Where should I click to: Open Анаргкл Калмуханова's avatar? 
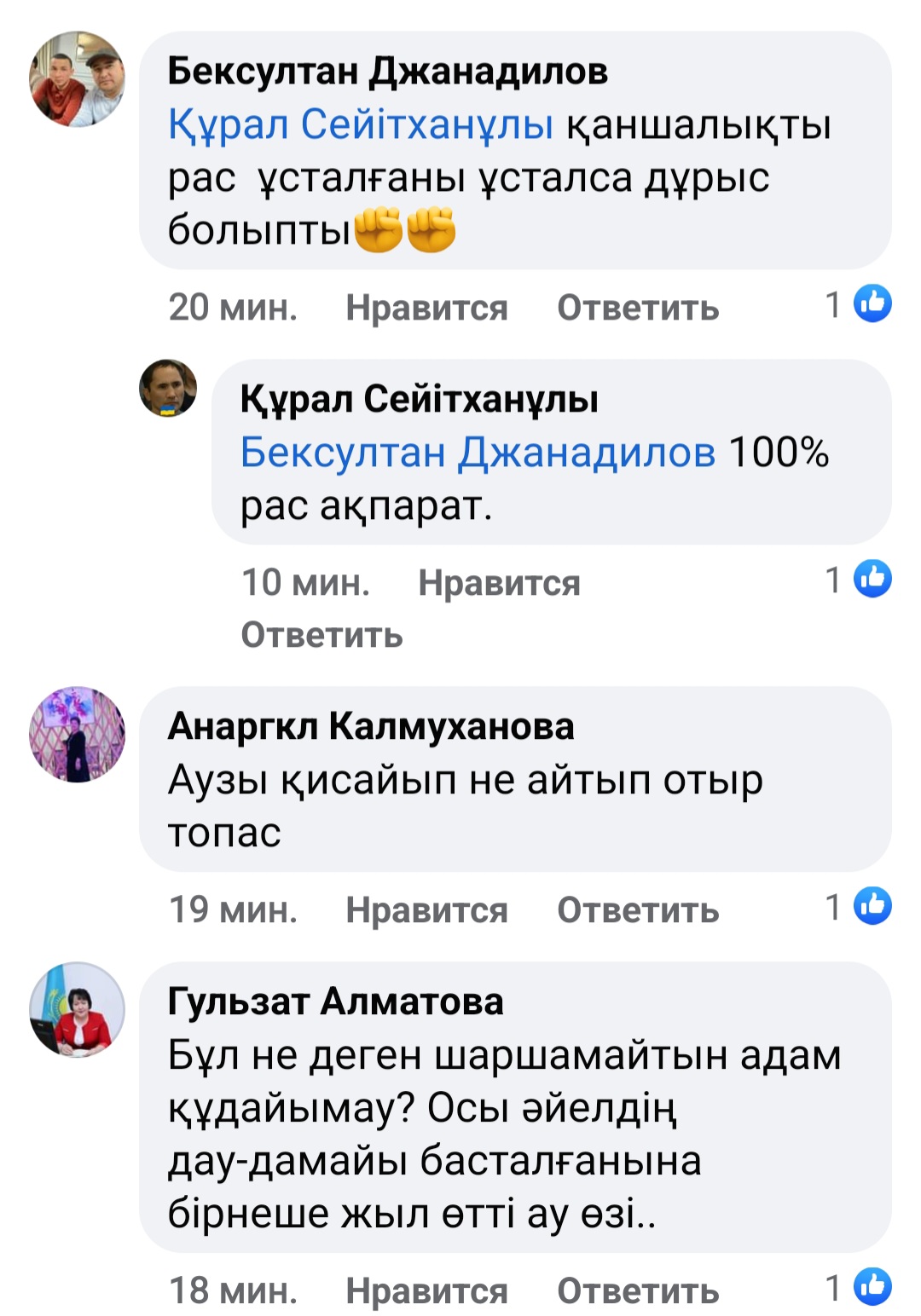pyautogui.click(x=78, y=734)
